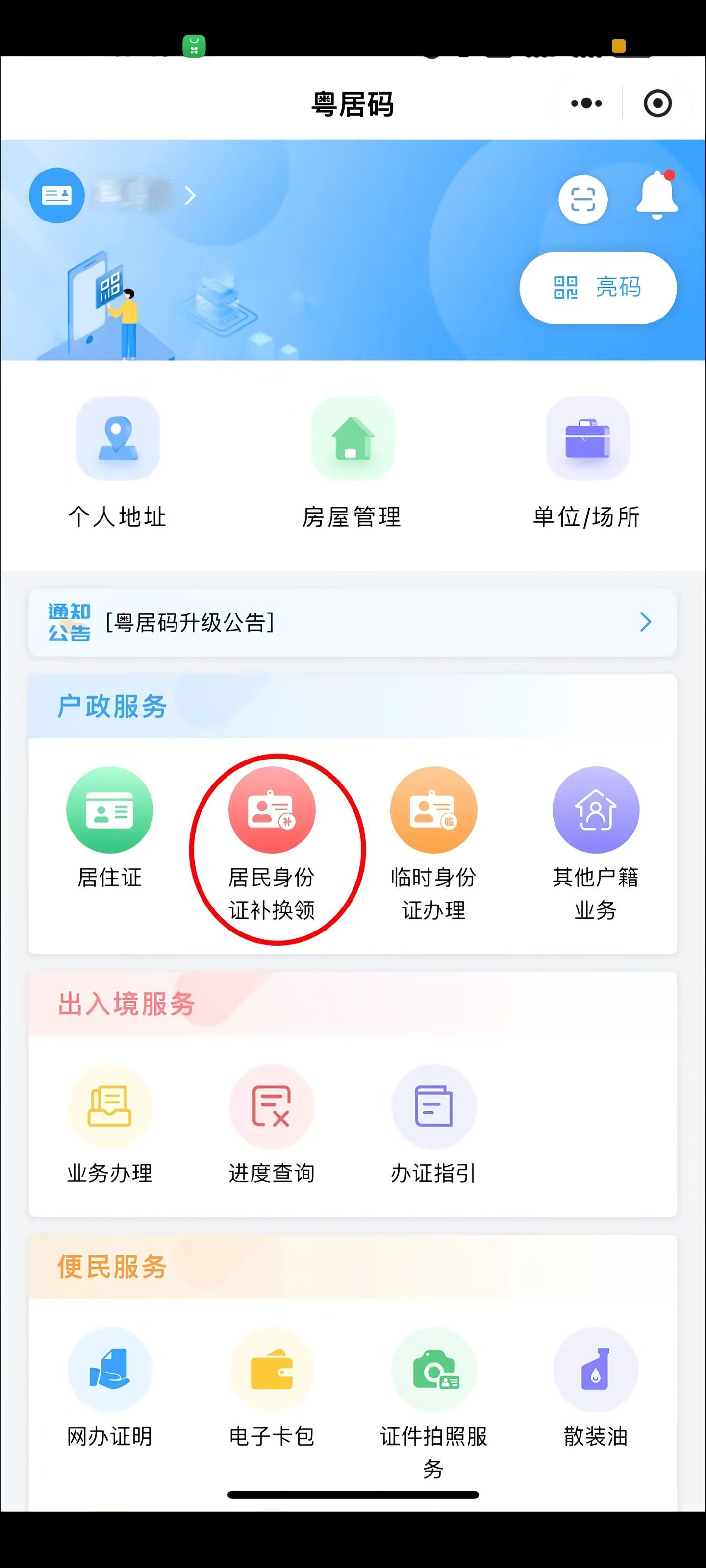Expand the user profile arrow
The image size is (706, 1568).
[x=191, y=196]
